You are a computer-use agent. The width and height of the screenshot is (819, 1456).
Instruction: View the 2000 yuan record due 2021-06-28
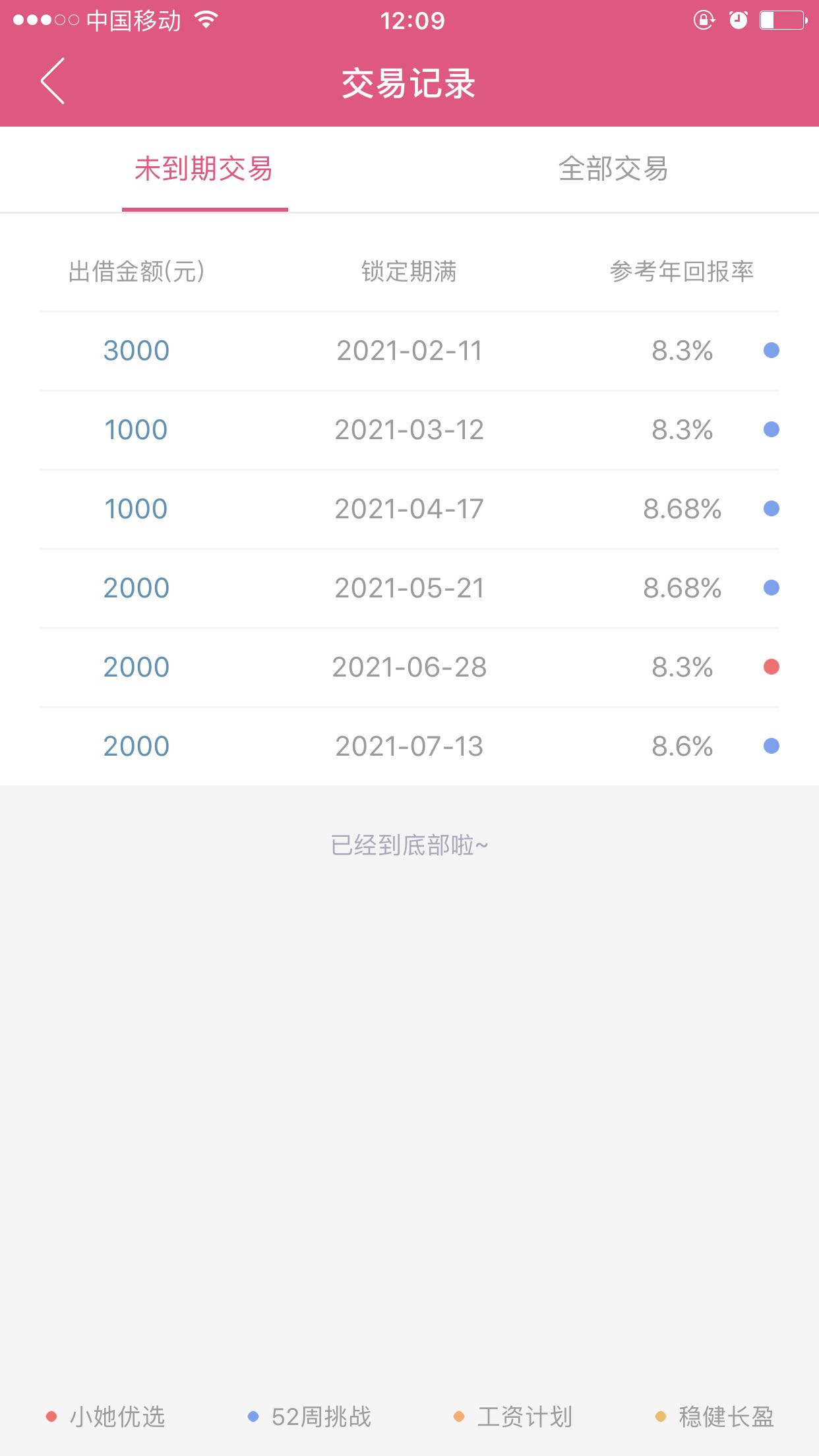409,667
